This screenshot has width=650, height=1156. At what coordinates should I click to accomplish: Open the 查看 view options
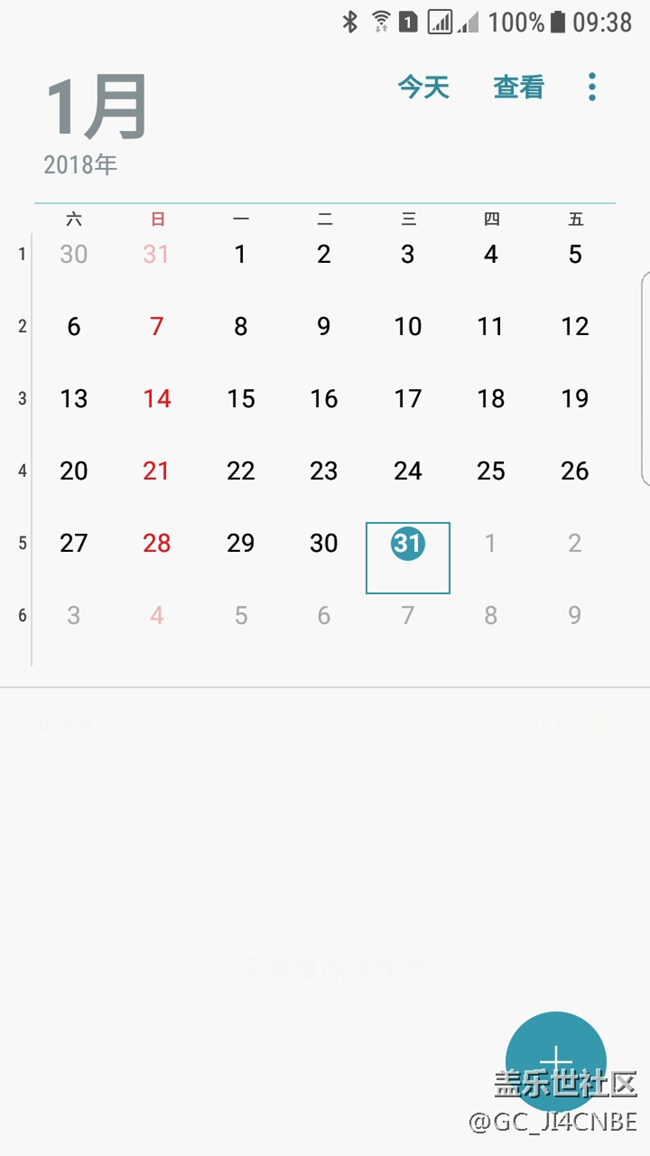(x=518, y=87)
